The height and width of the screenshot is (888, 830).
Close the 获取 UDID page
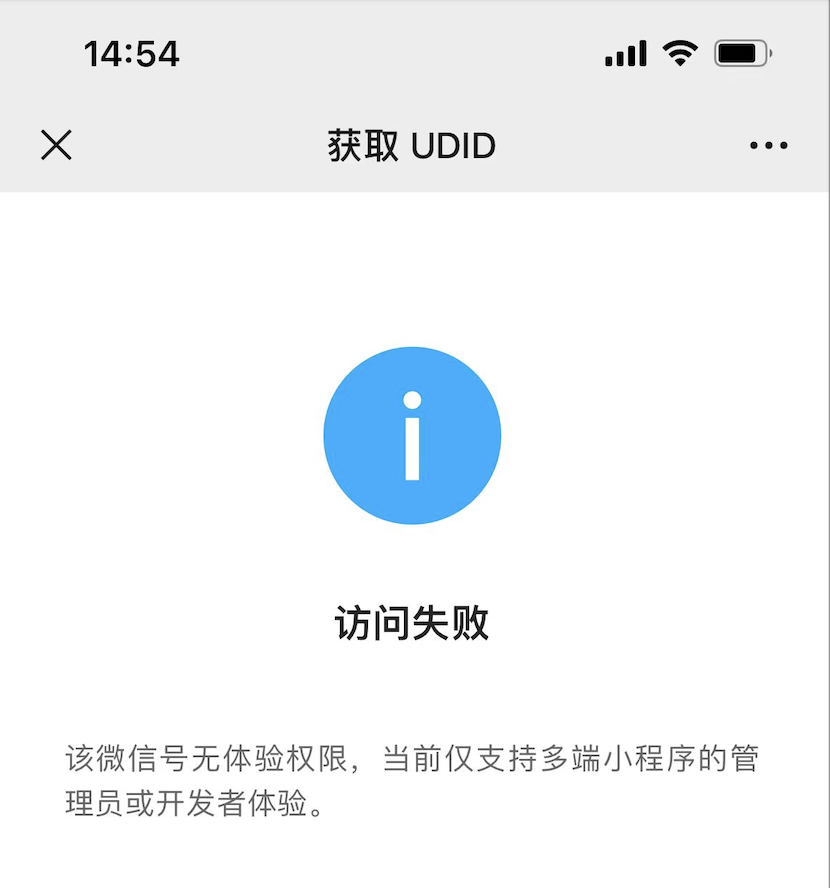coord(56,146)
